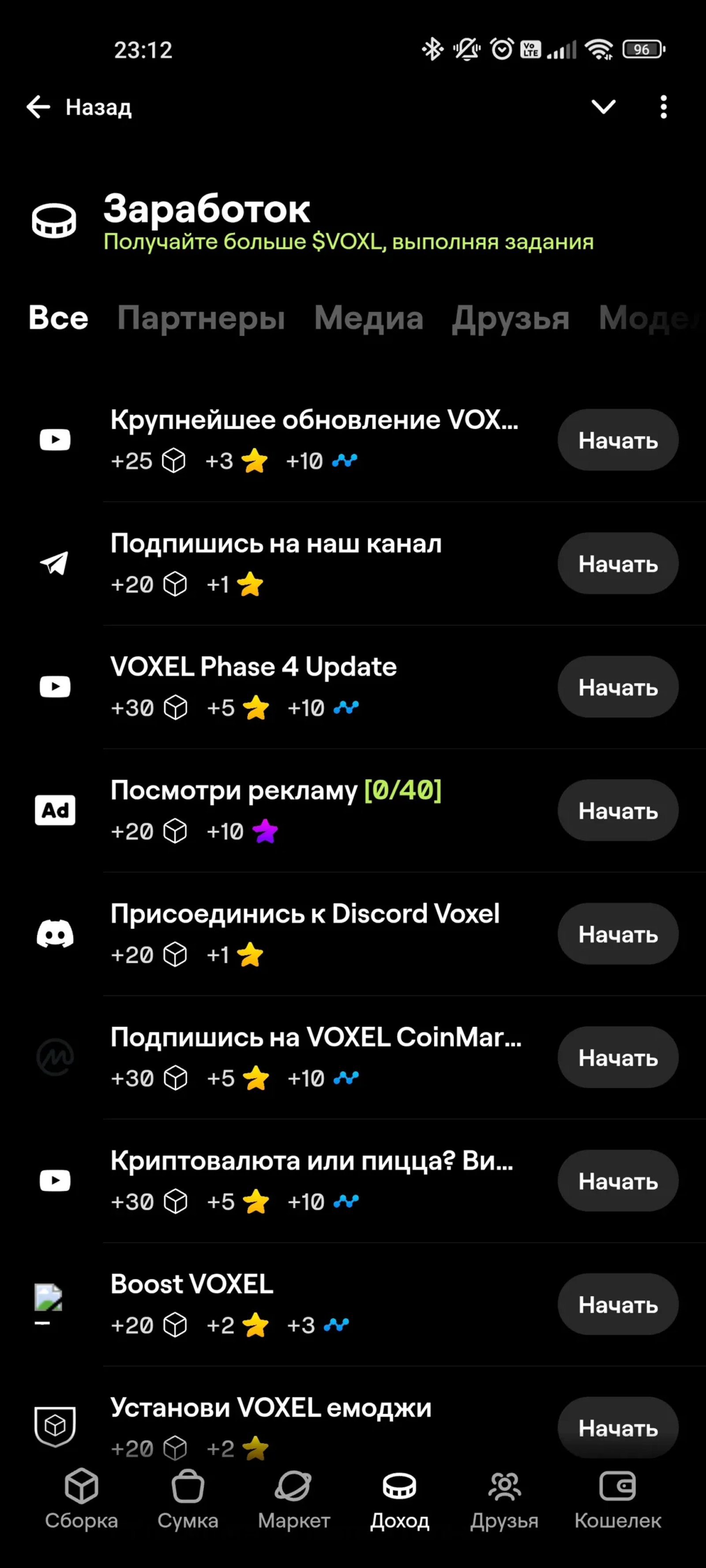Open the YouTube task for VOXEL Phase 4 Update
706x1568 pixels.
(x=54, y=687)
